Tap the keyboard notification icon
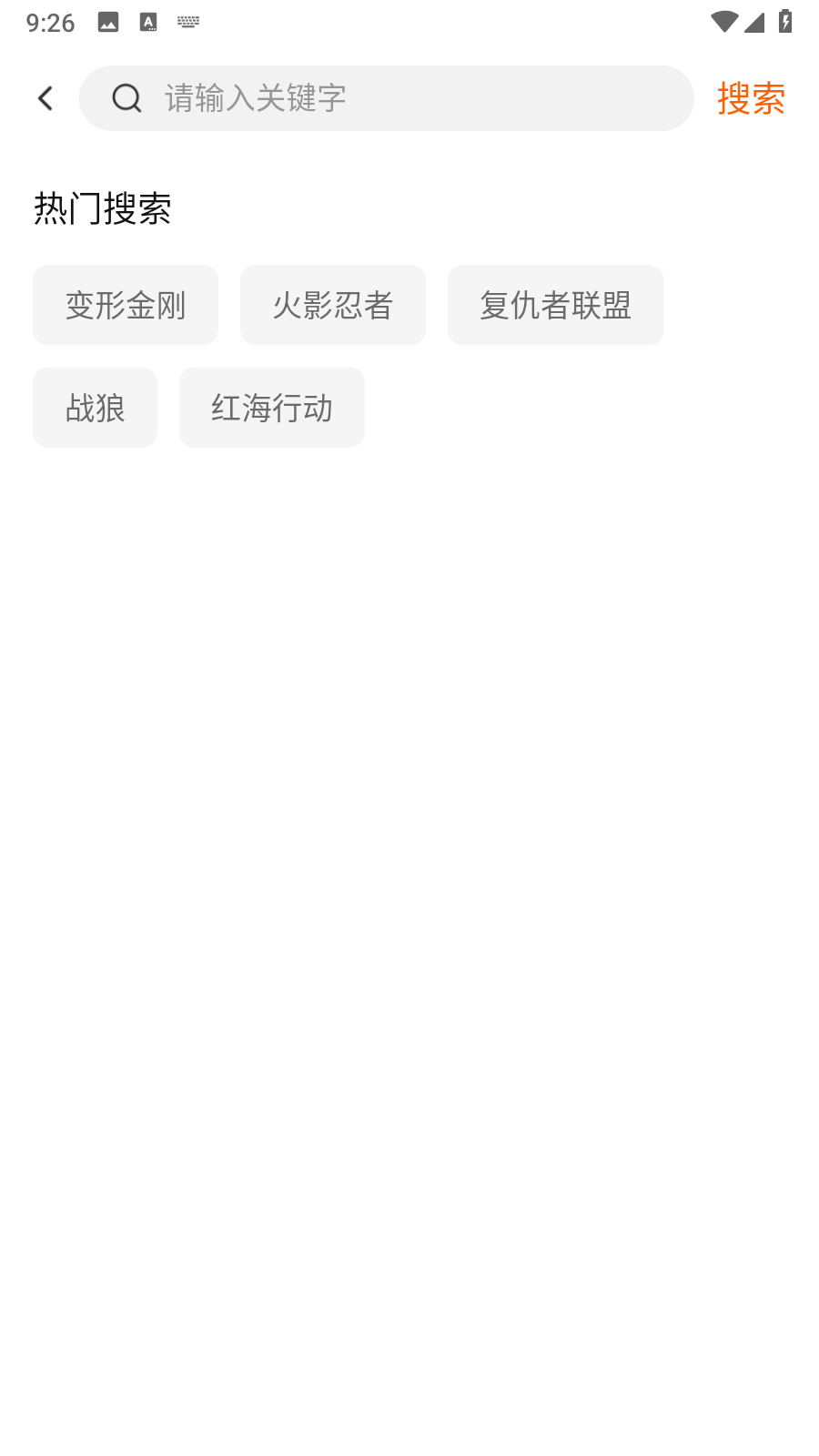819x1456 pixels. click(x=188, y=20)
